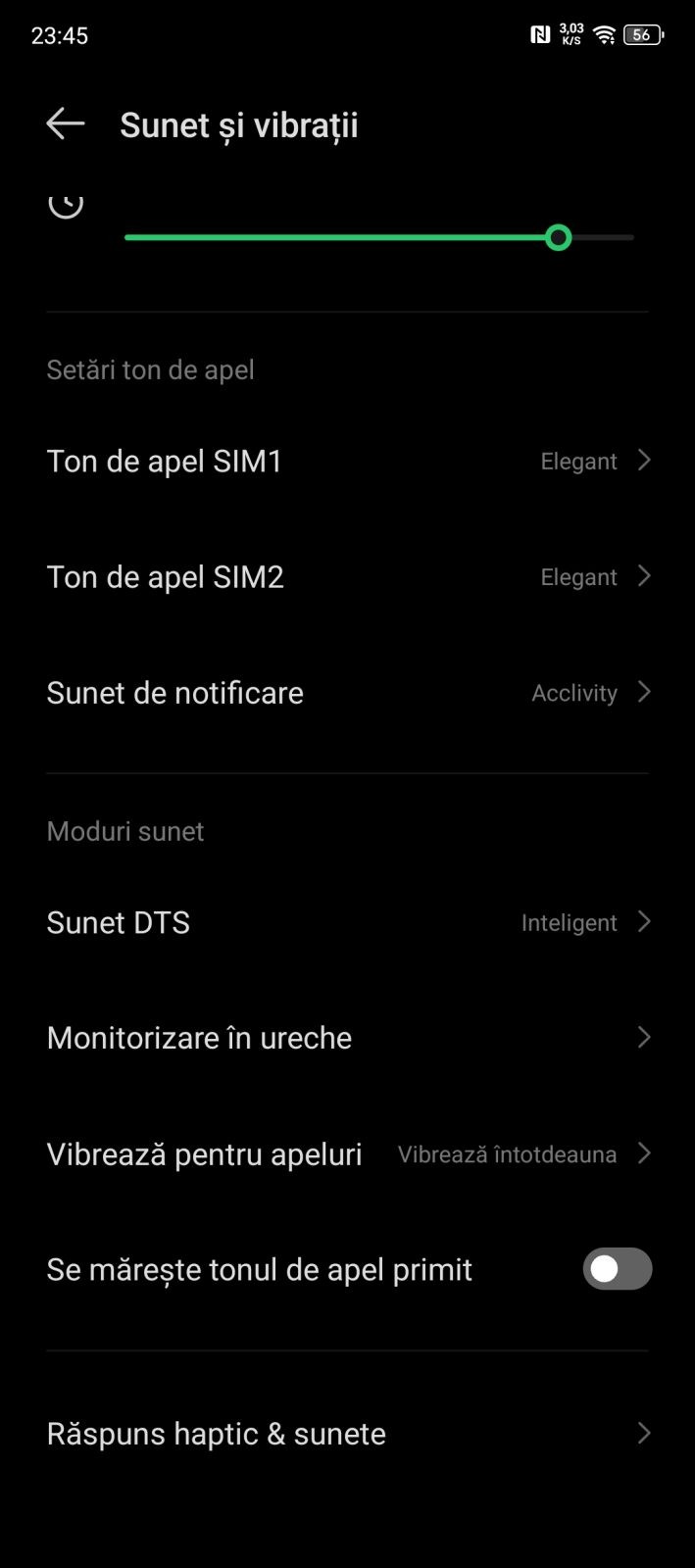
Task: Open Ton de apel SIM1 settings
Action: [347, 461]
